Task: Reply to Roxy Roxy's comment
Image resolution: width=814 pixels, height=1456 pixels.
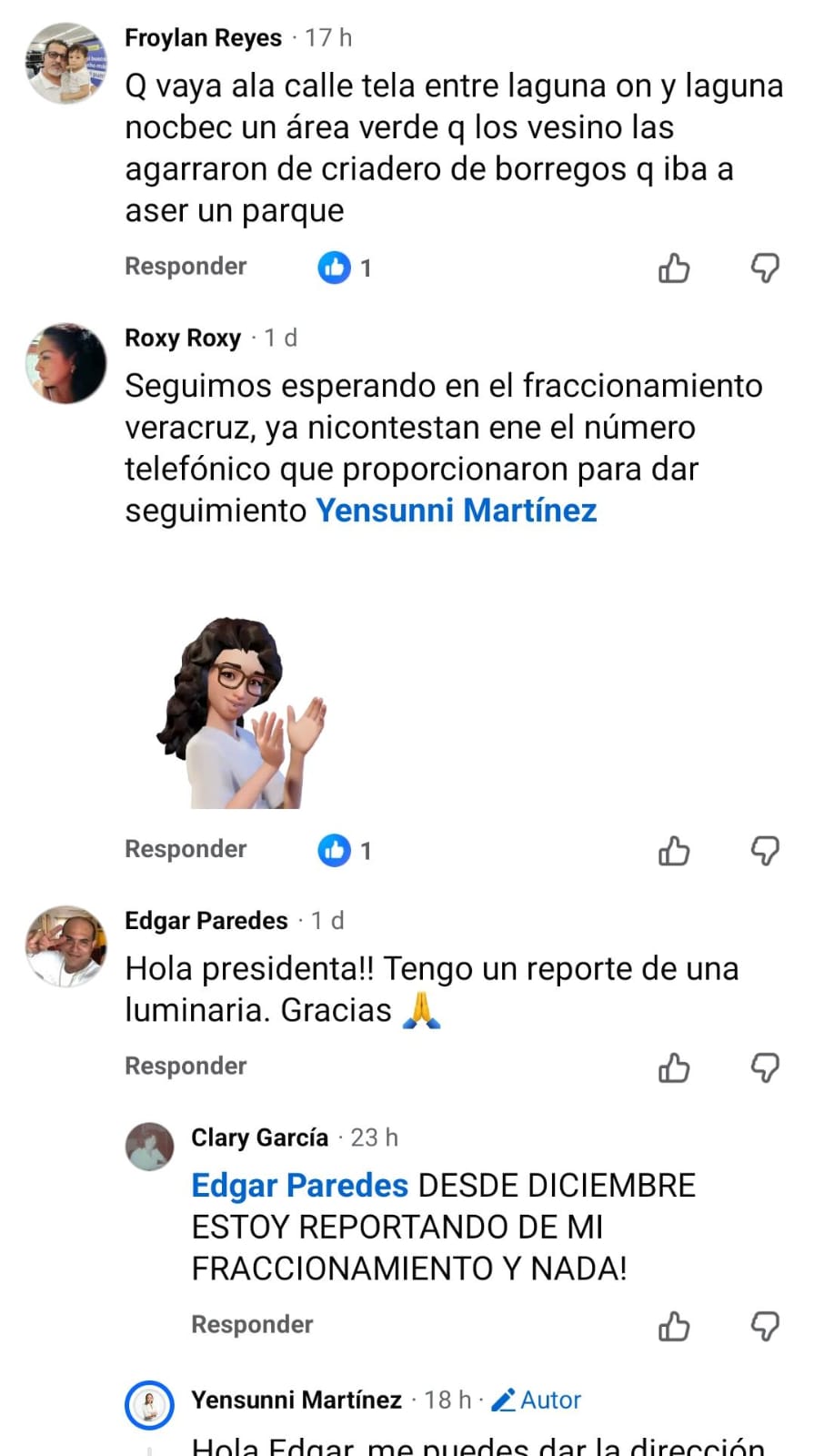Action: (x=186, y=849)
